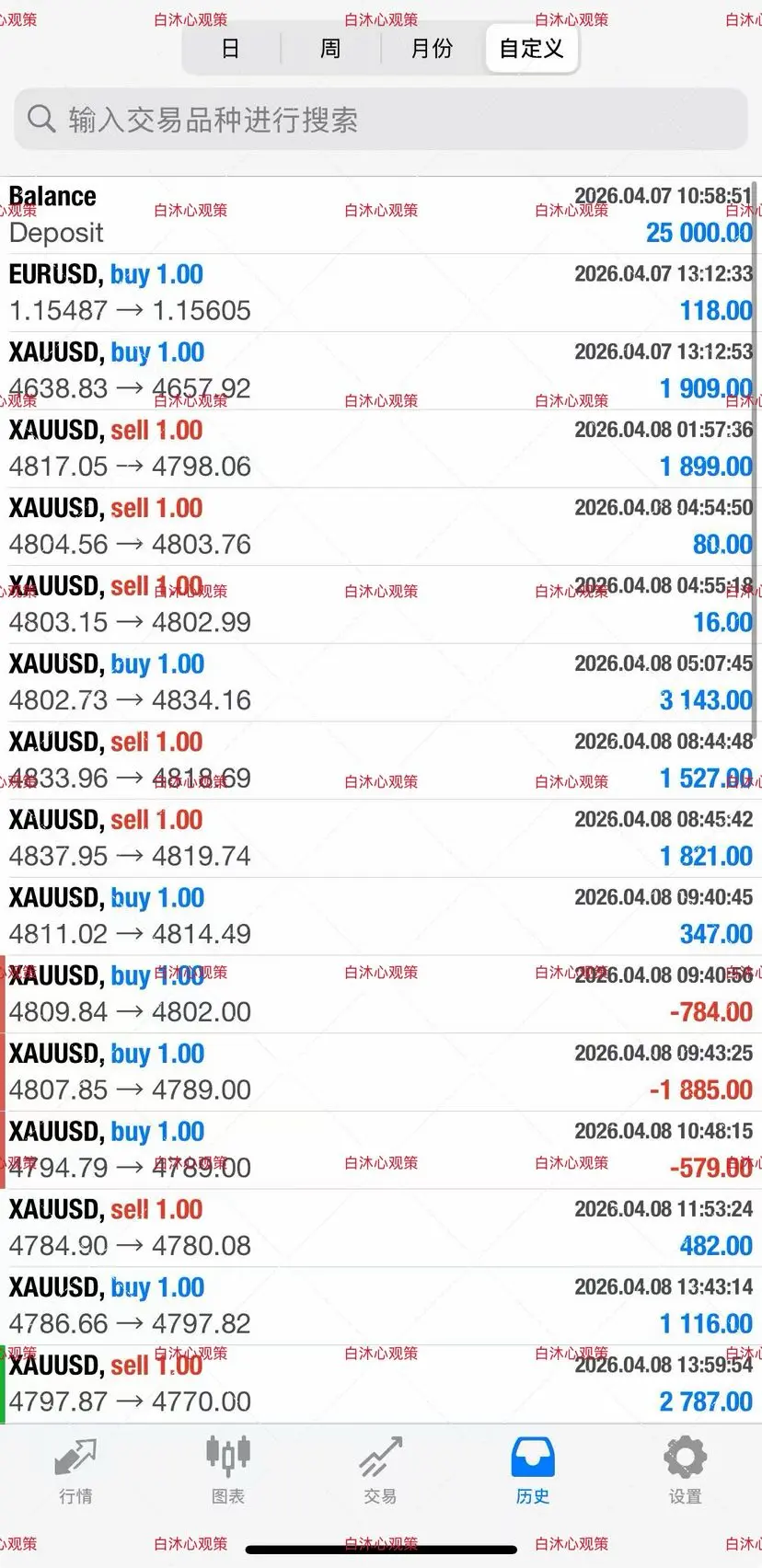Open the XAUUSD buy trade with 3 143.00 profit
The width and height of the screenshot is (762, 1568).
click(381, 683)
